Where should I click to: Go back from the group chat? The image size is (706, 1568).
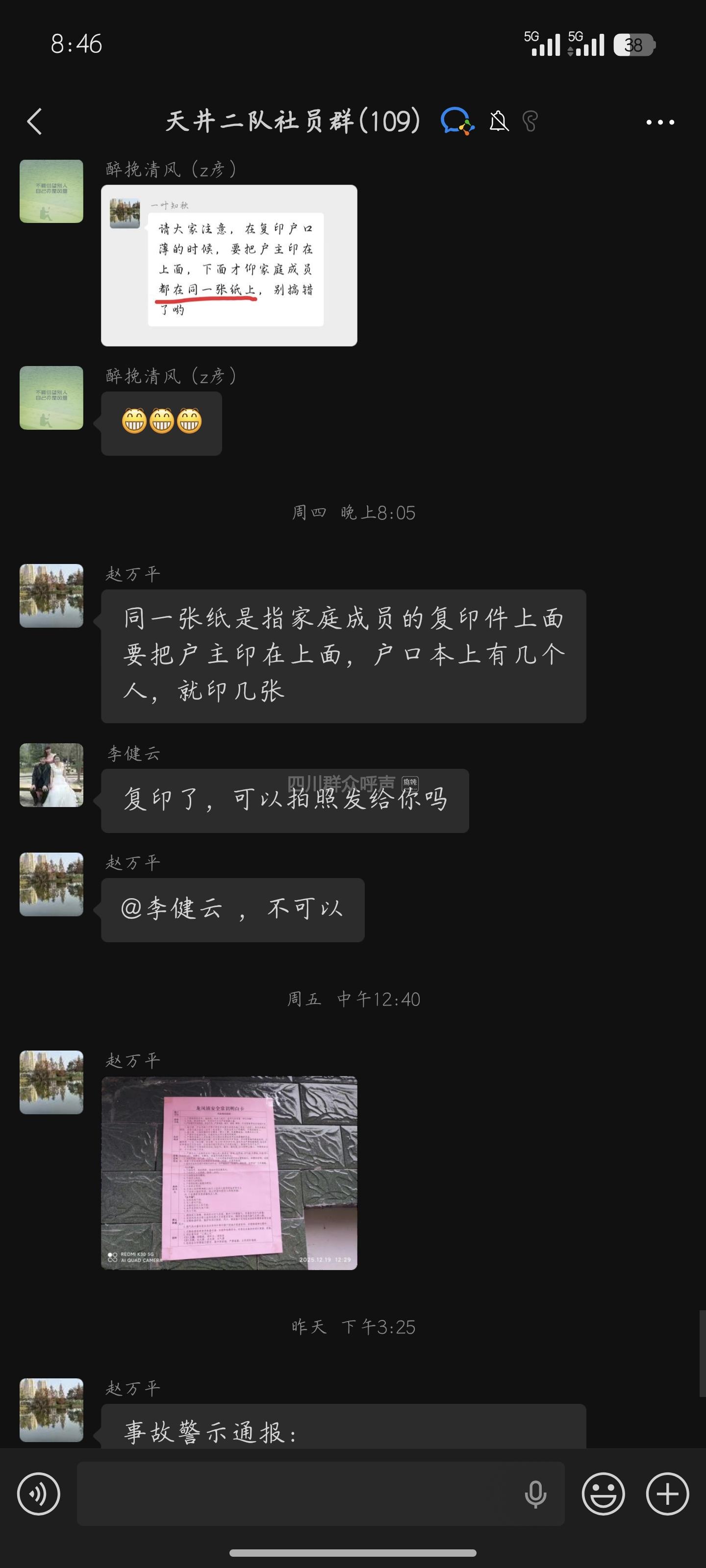coord(35,122)
